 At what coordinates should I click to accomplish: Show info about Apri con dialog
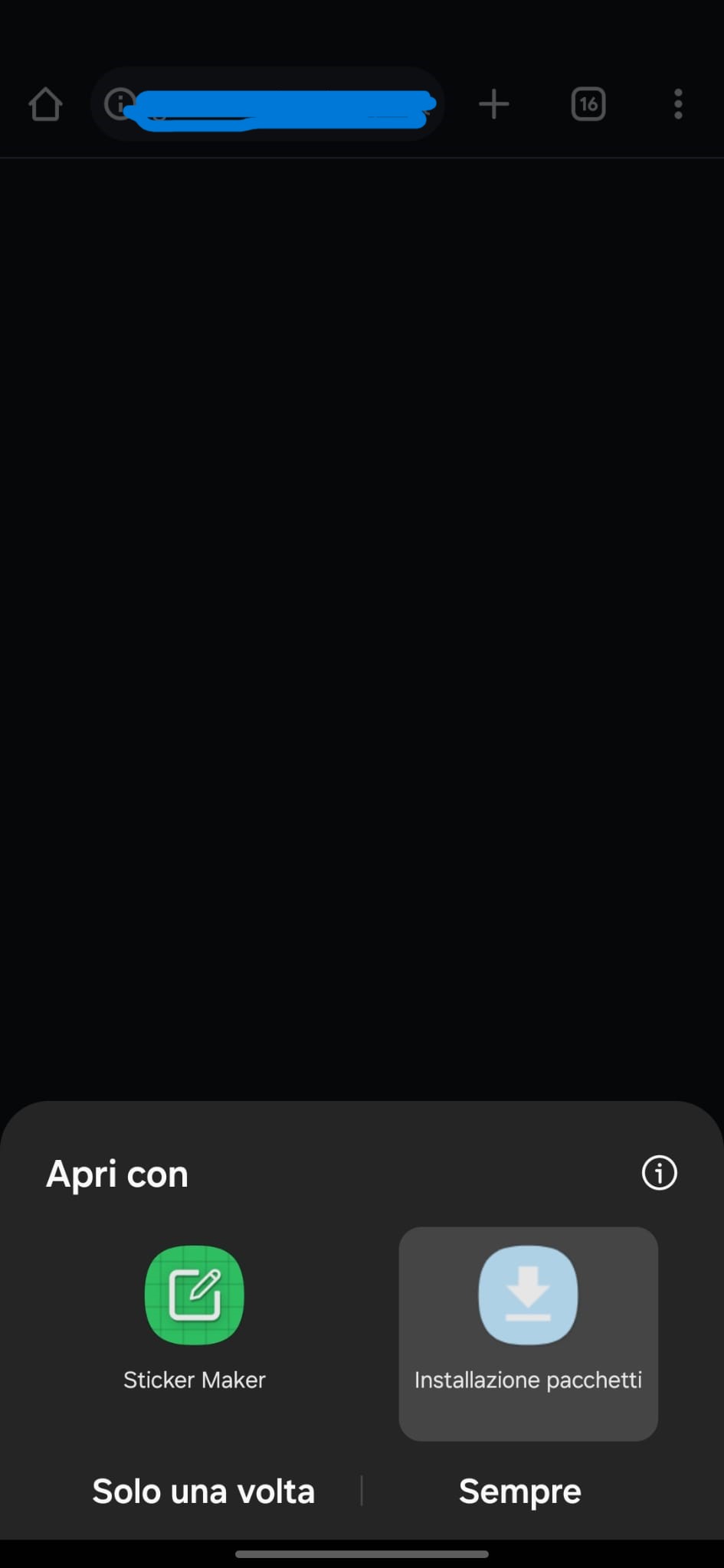(x=659, y=1173)
